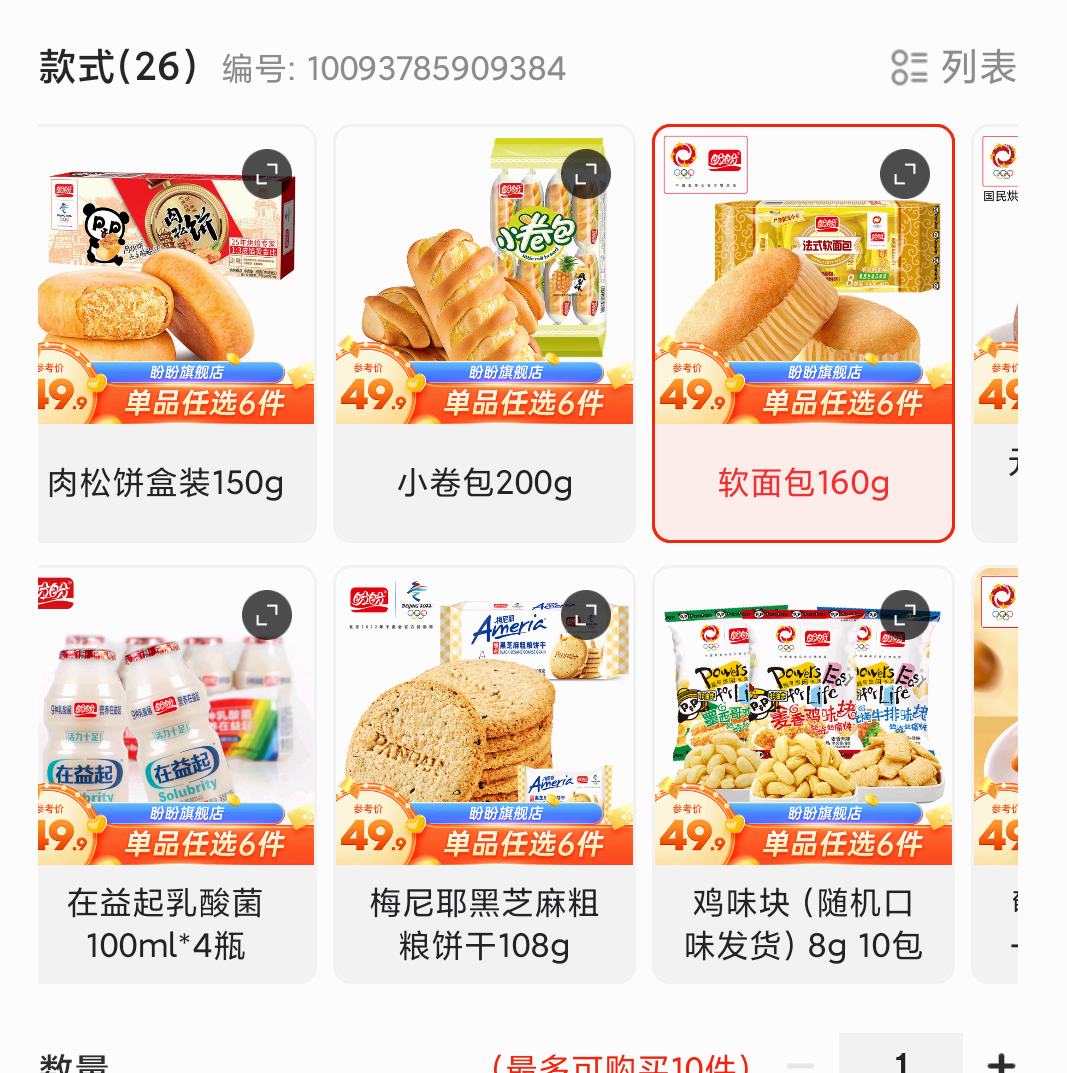Choose the 小卷包200g style

pyautogui.click(x=484, y=482)
